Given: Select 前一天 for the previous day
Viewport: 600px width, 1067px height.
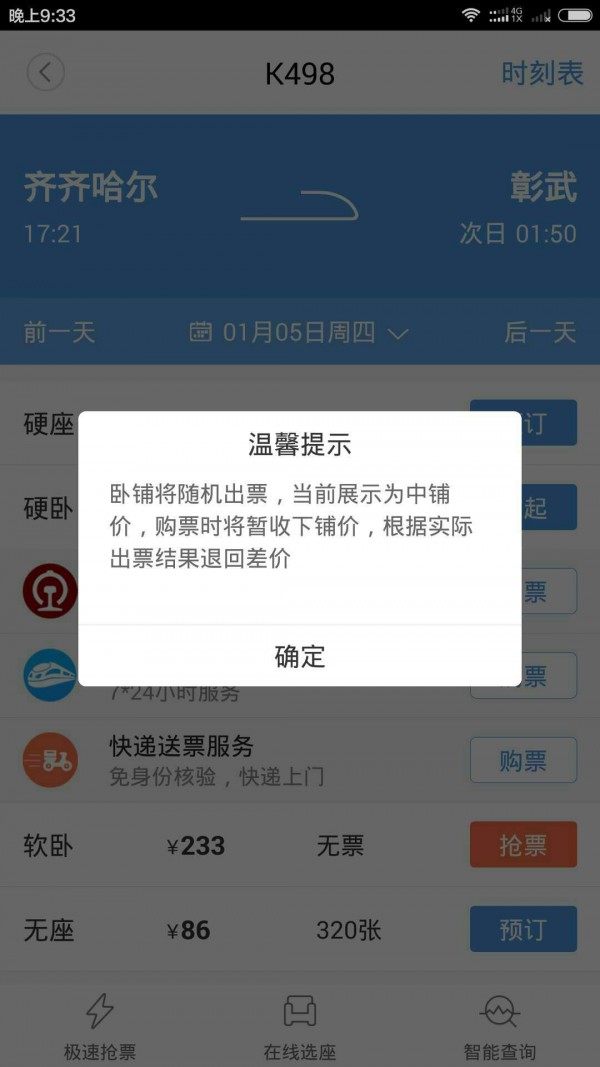Looking at the screenshot, I should coord(59,333).
